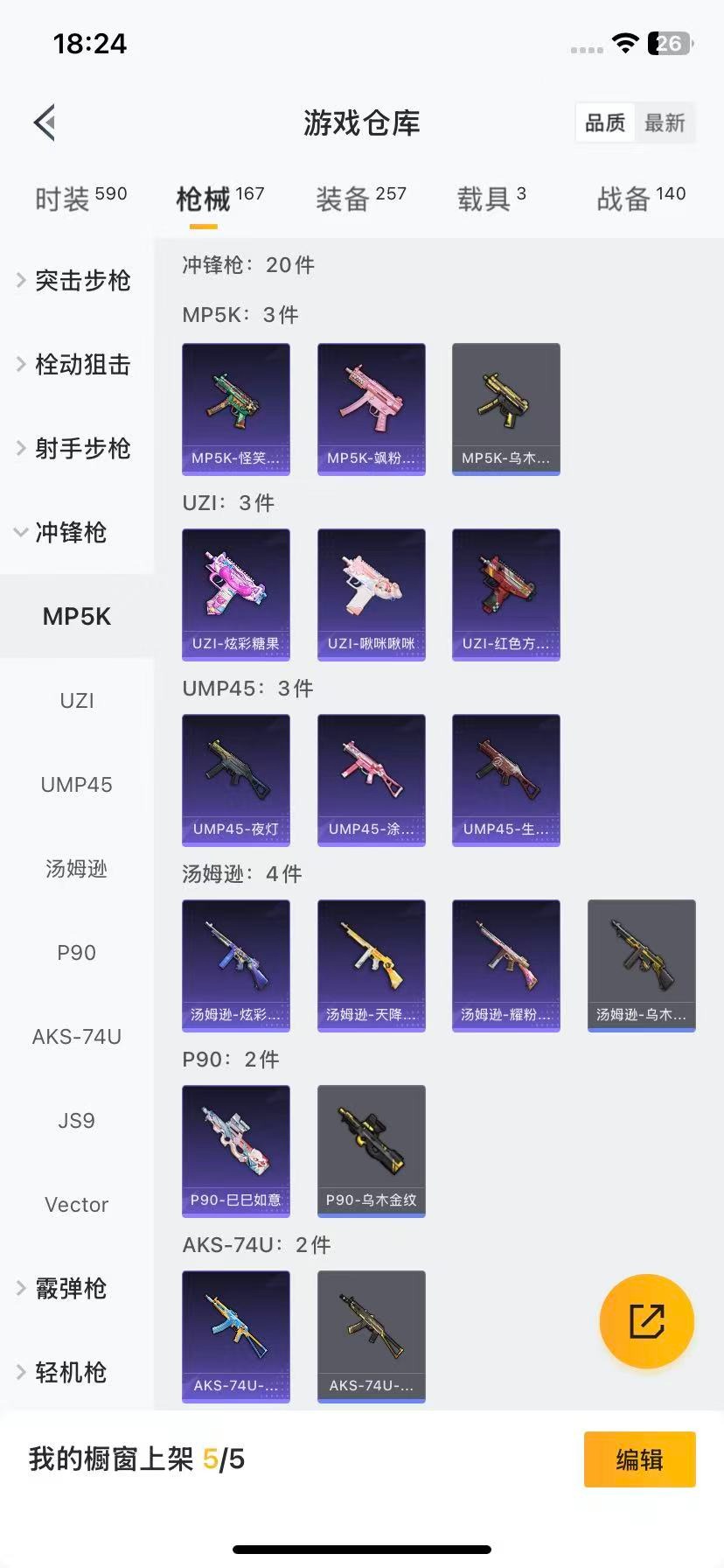
Task: Open the P90-巴巴如意 skin
Action: (x=236, y=1151)
